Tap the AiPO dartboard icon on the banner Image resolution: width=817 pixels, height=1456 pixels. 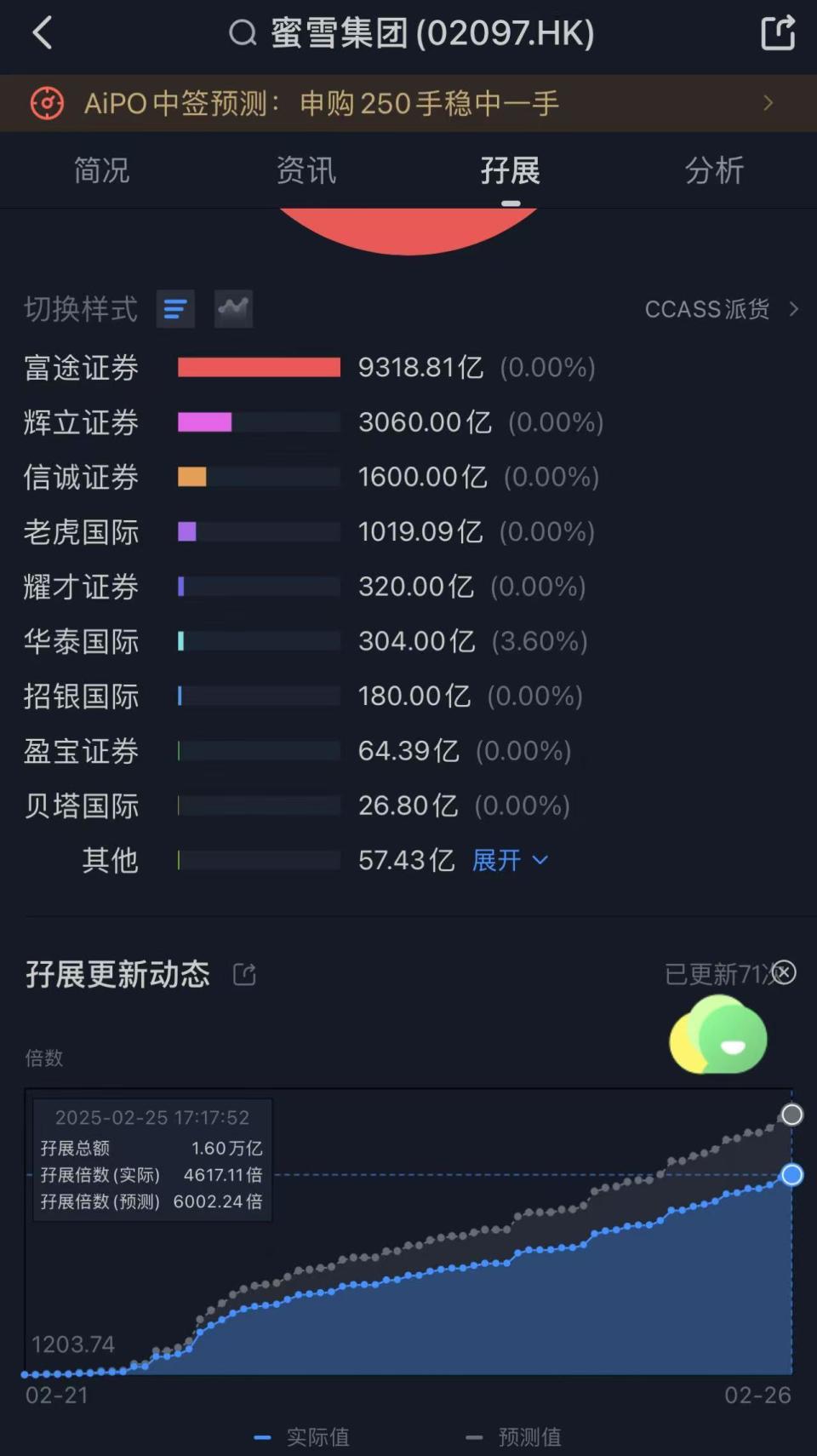[x=48, y=103]
